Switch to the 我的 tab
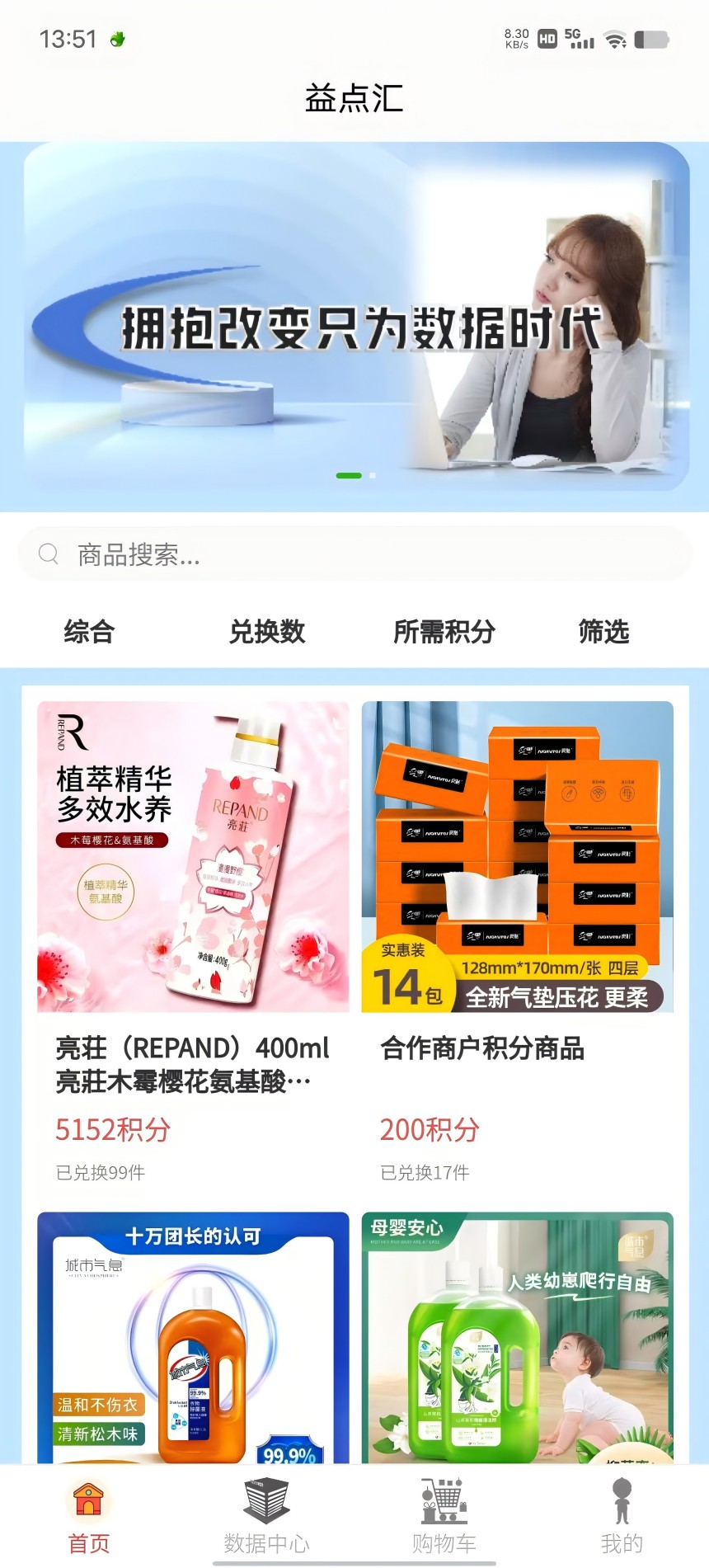 click(x=622, y=1516)
